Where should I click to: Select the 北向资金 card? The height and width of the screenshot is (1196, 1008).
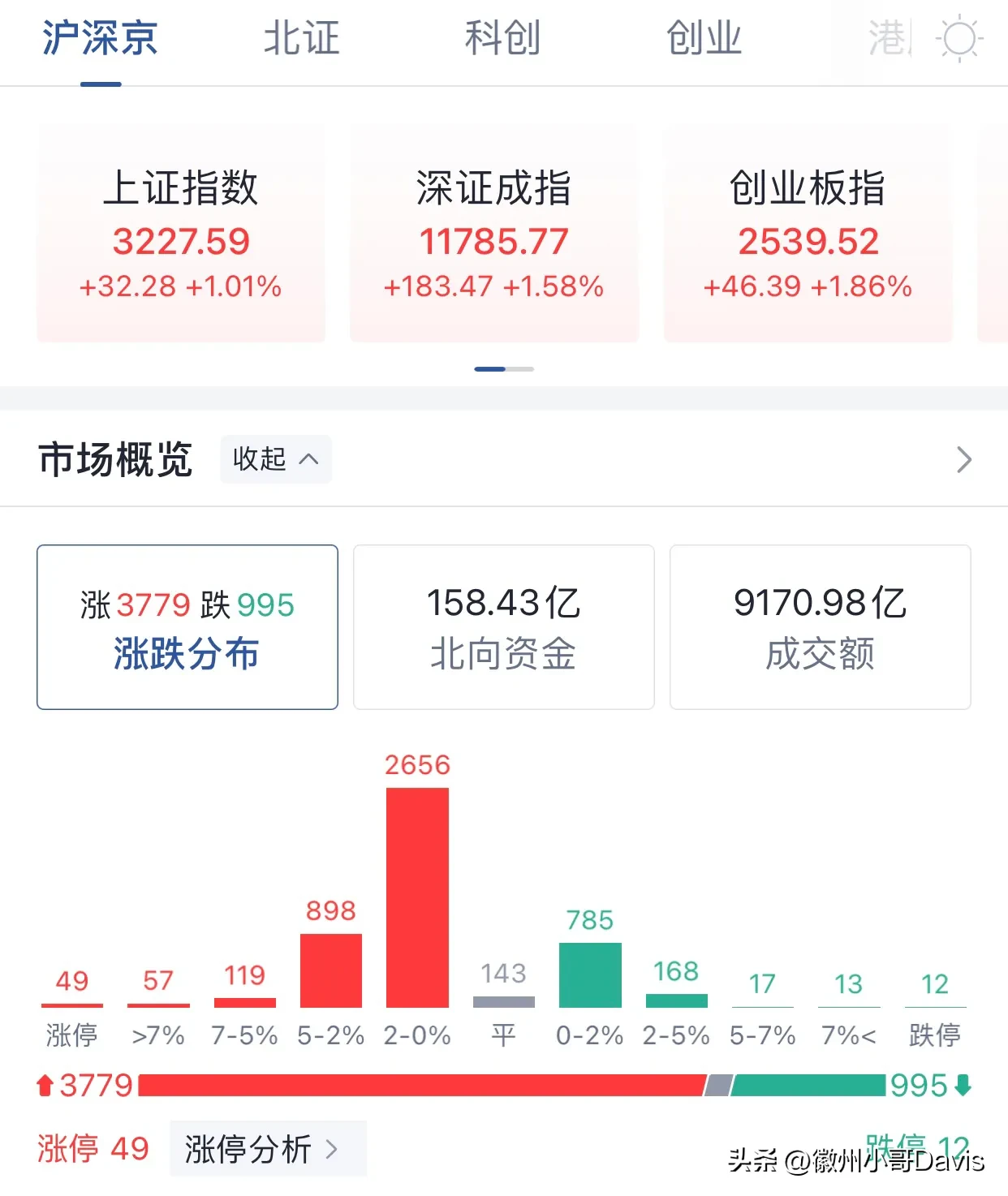(503, 627)
